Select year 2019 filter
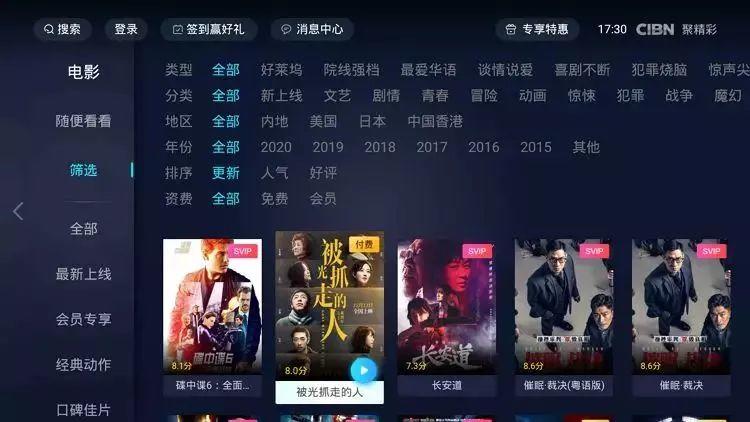 coord(327,147)
